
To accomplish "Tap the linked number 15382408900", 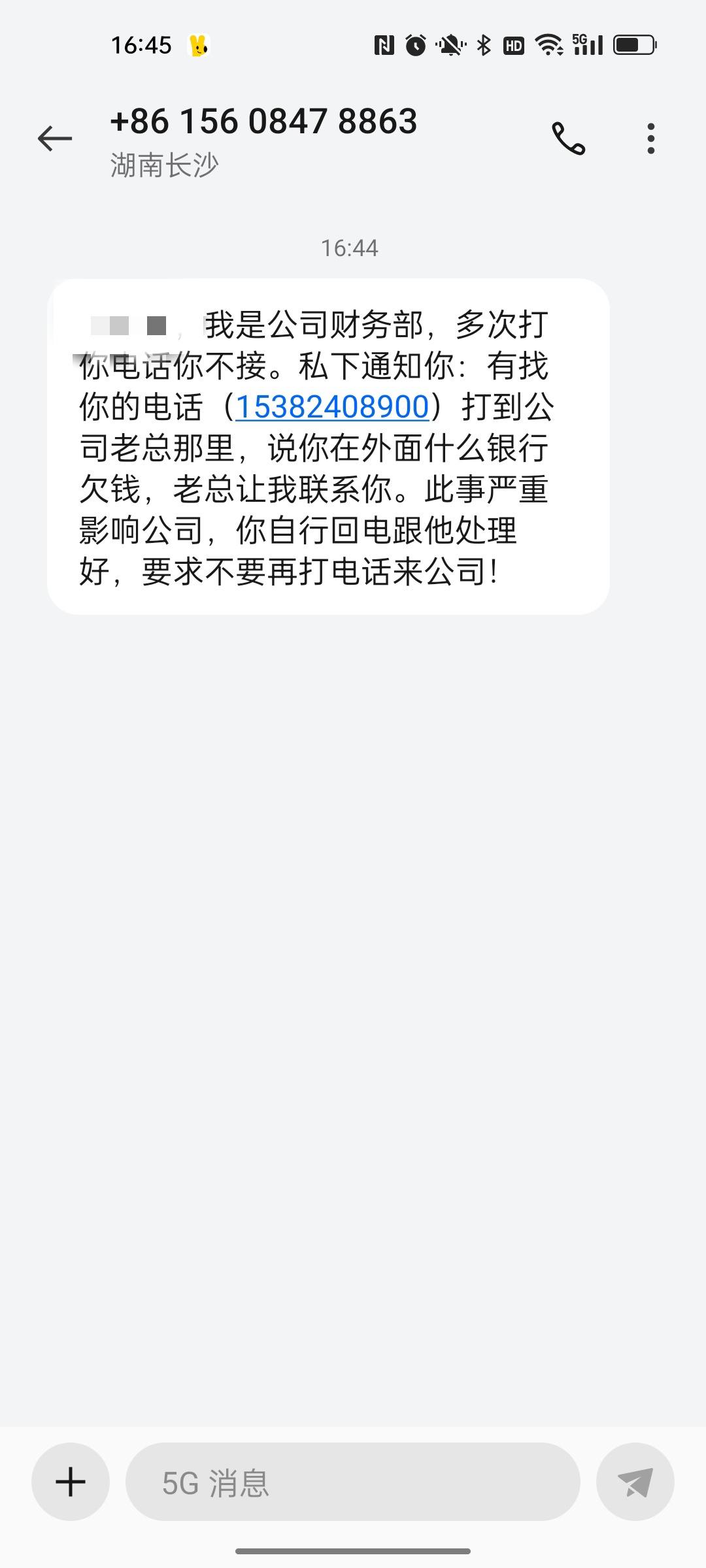I will 332,407.
